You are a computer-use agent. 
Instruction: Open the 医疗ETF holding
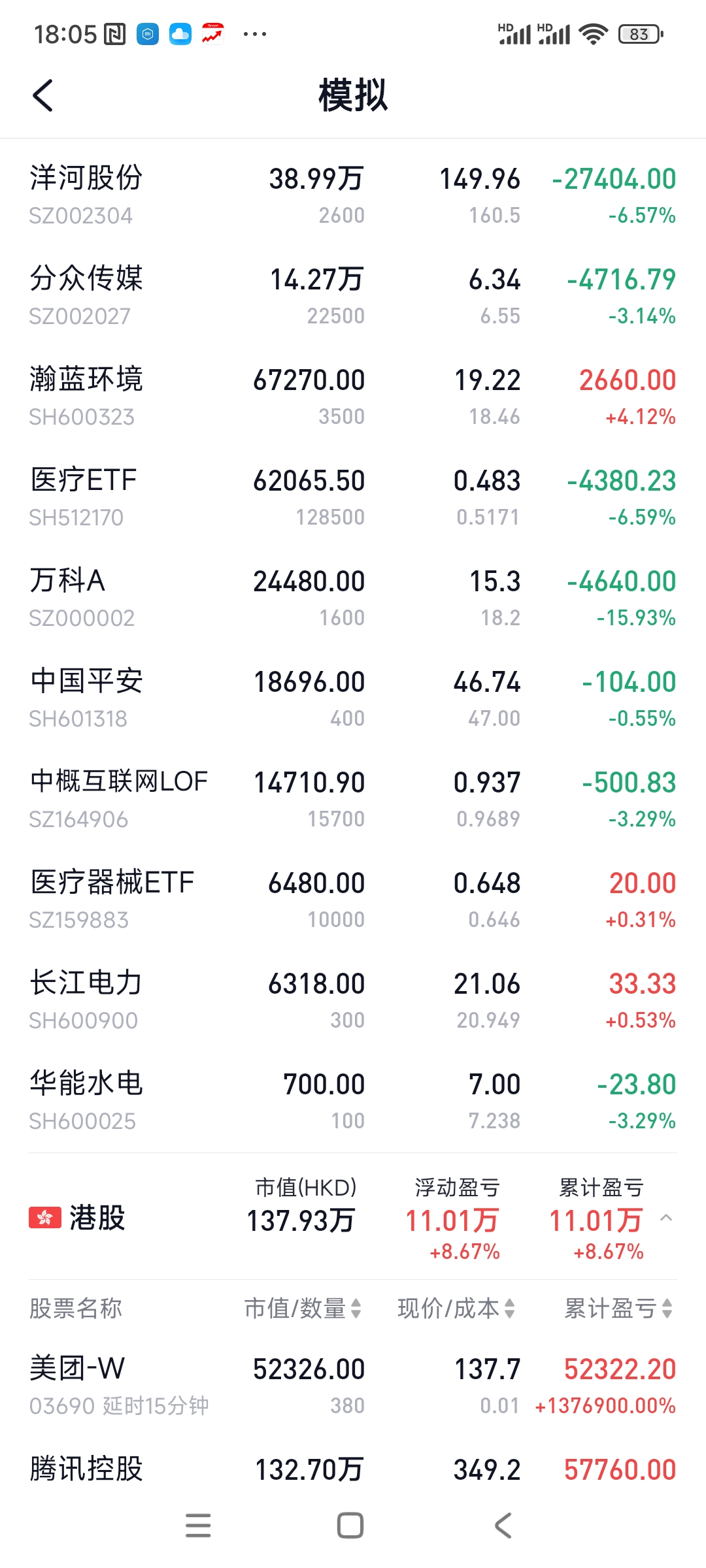(x=353, y=497)
